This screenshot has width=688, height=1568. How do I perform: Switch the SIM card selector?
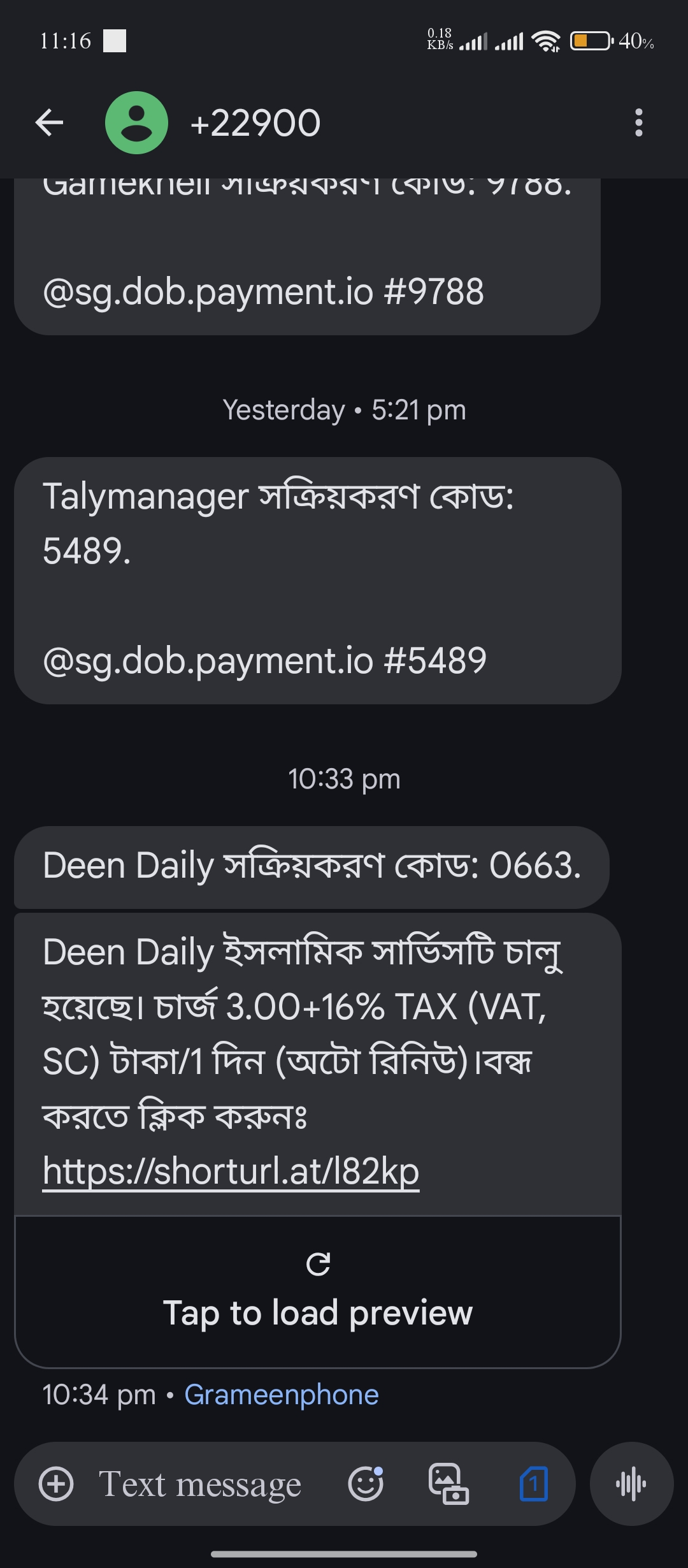tap(534, 1483)
